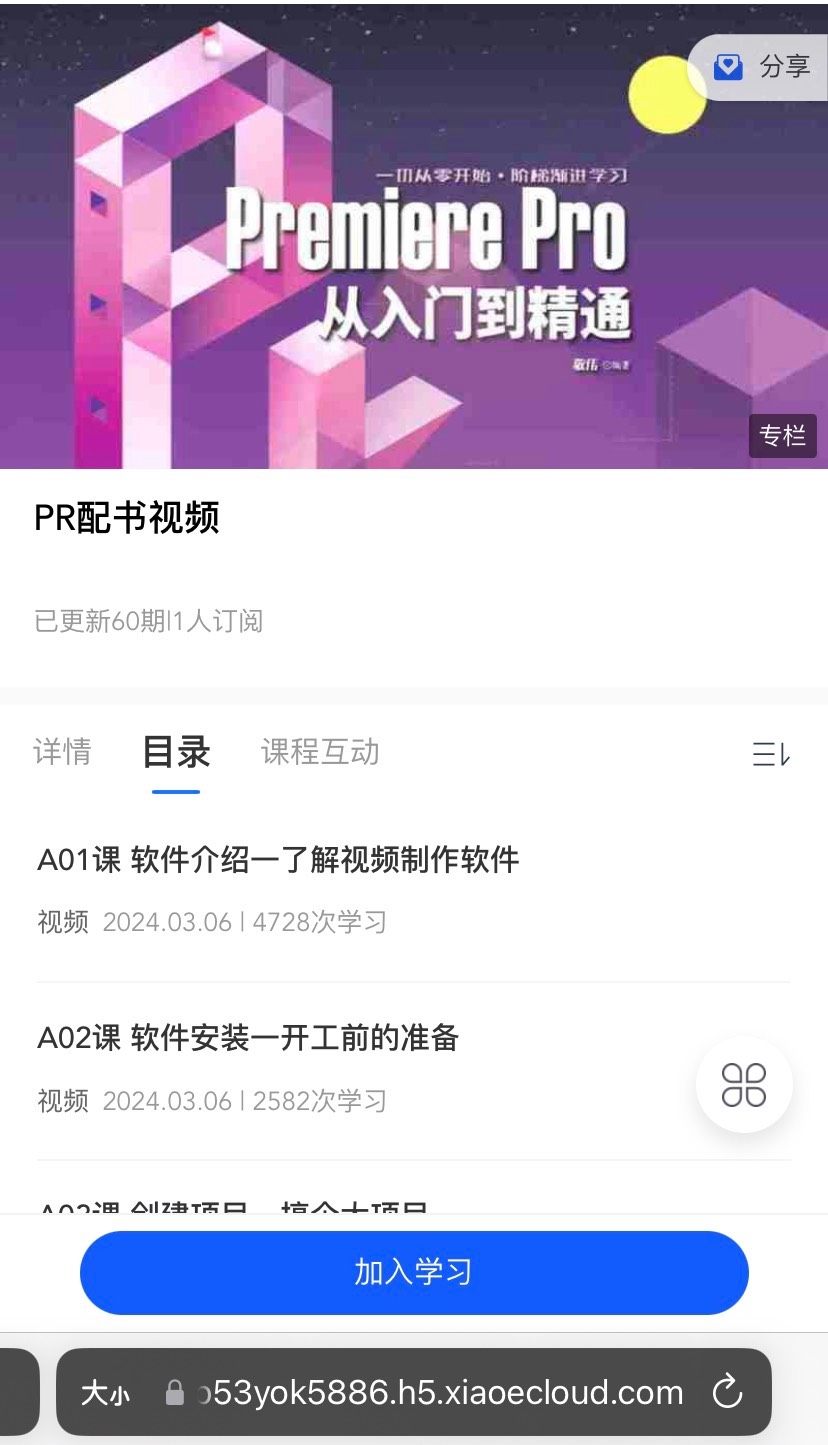Switch to the 详情 tab

point(62,752)
